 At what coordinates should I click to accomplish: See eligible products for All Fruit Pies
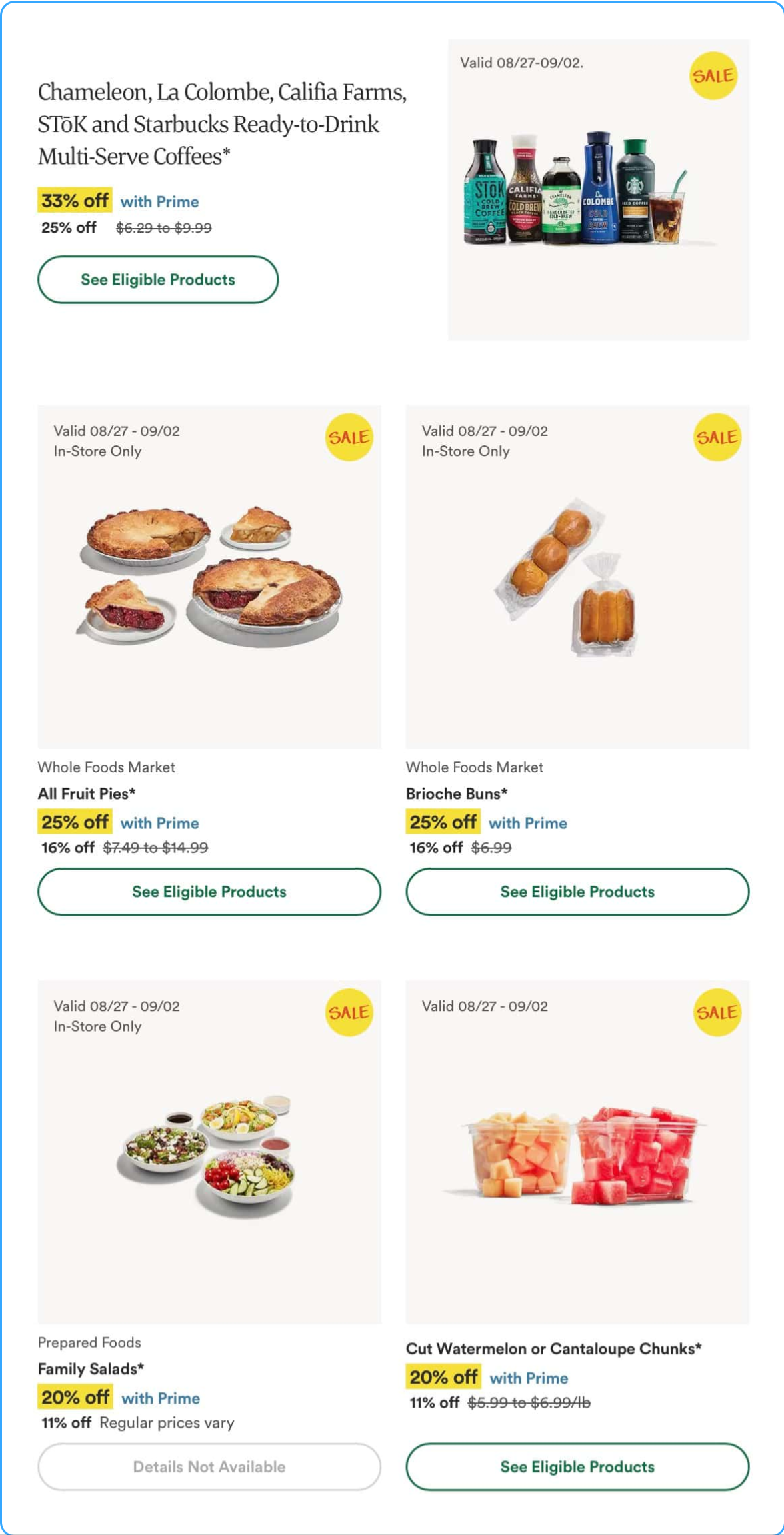[x=209, y=892]
